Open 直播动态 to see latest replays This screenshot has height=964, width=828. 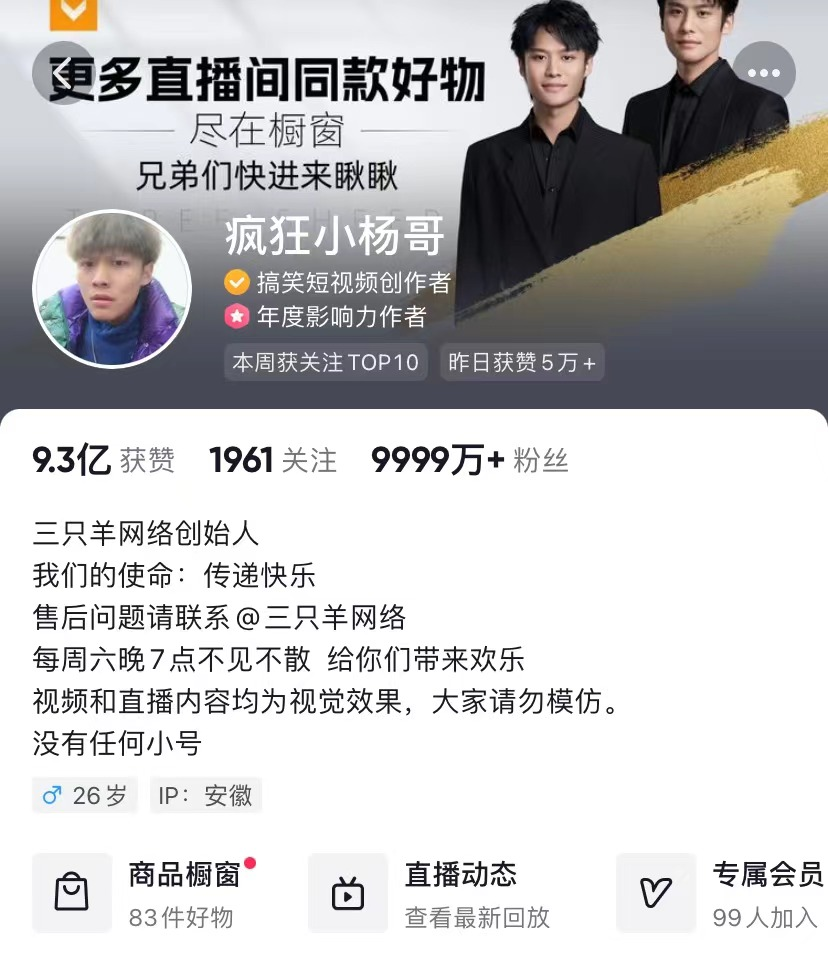430,893
